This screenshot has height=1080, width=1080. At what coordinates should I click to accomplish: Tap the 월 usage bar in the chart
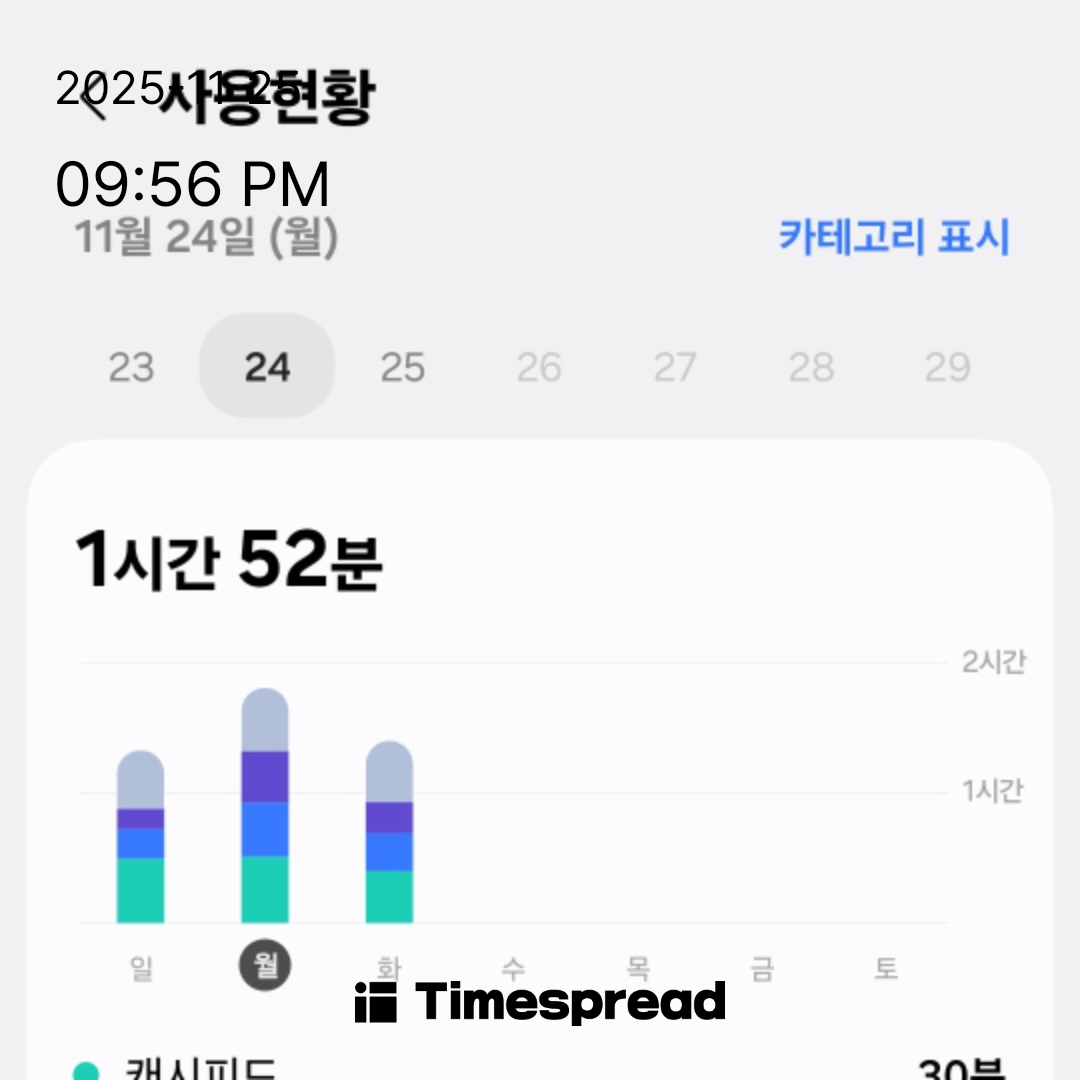tap(265, 806)
